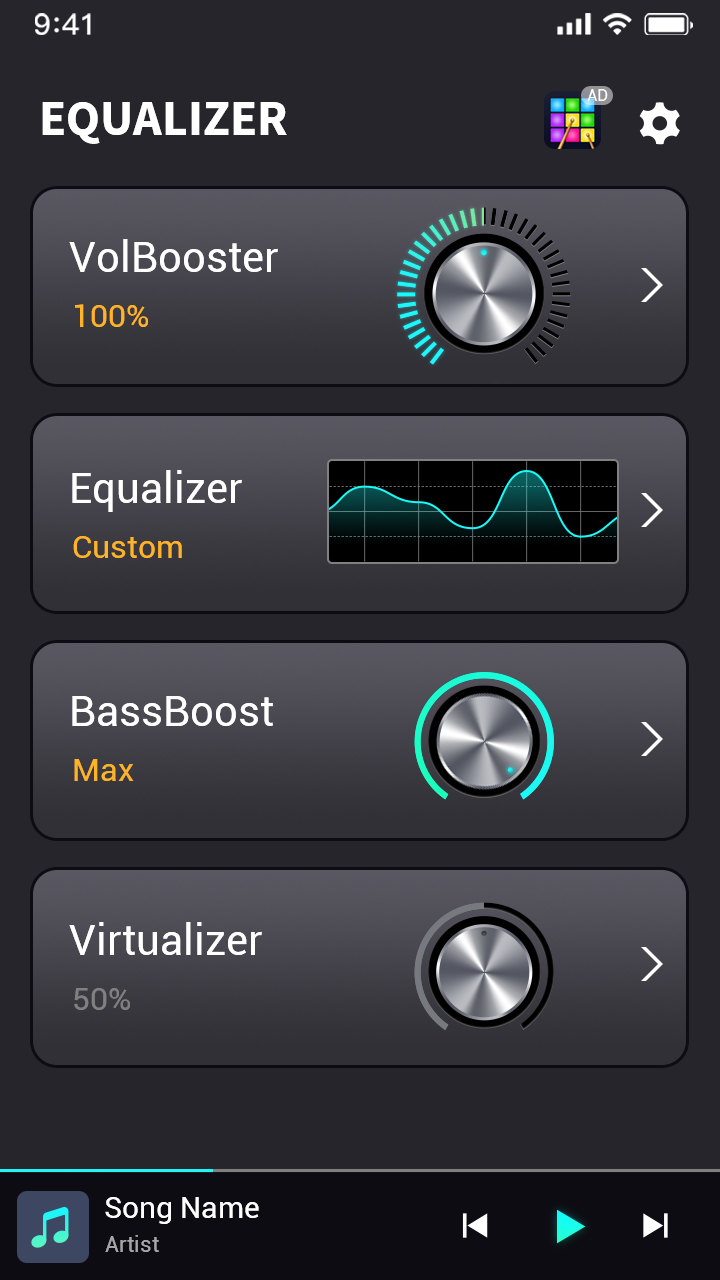The height and width of the screenshot is (1280, 720).
Task: Skip to the next track
Action: pos(655,1226)
